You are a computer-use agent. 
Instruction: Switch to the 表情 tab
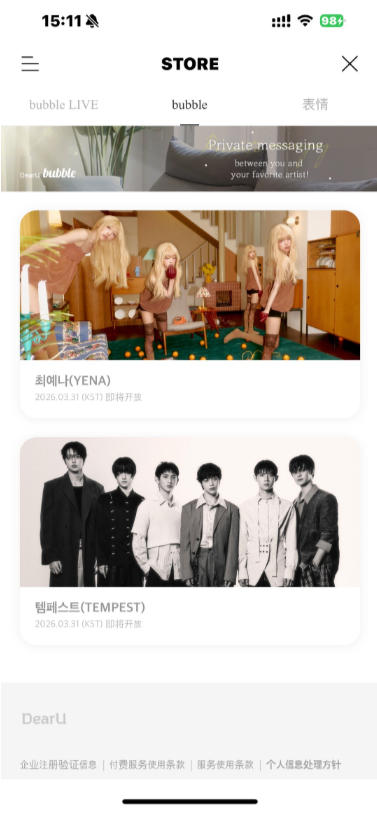tap(315, 104)
